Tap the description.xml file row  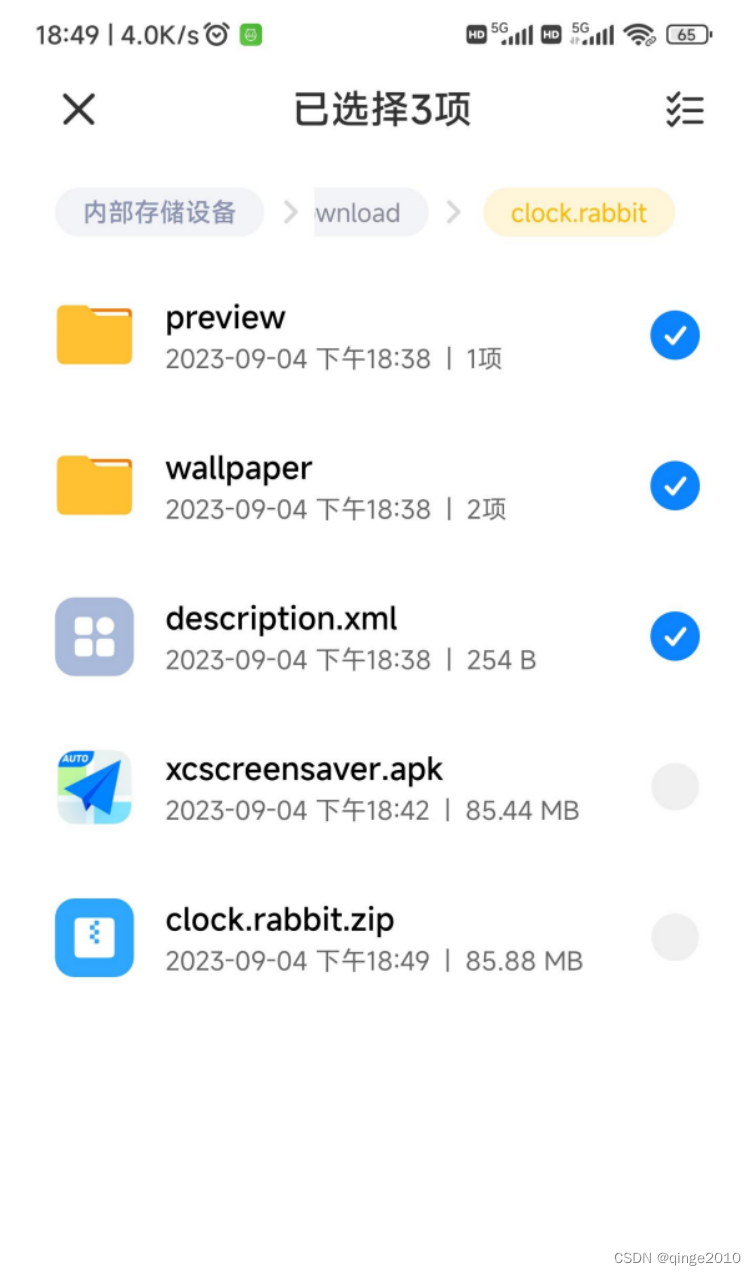(x=378, y=637)
